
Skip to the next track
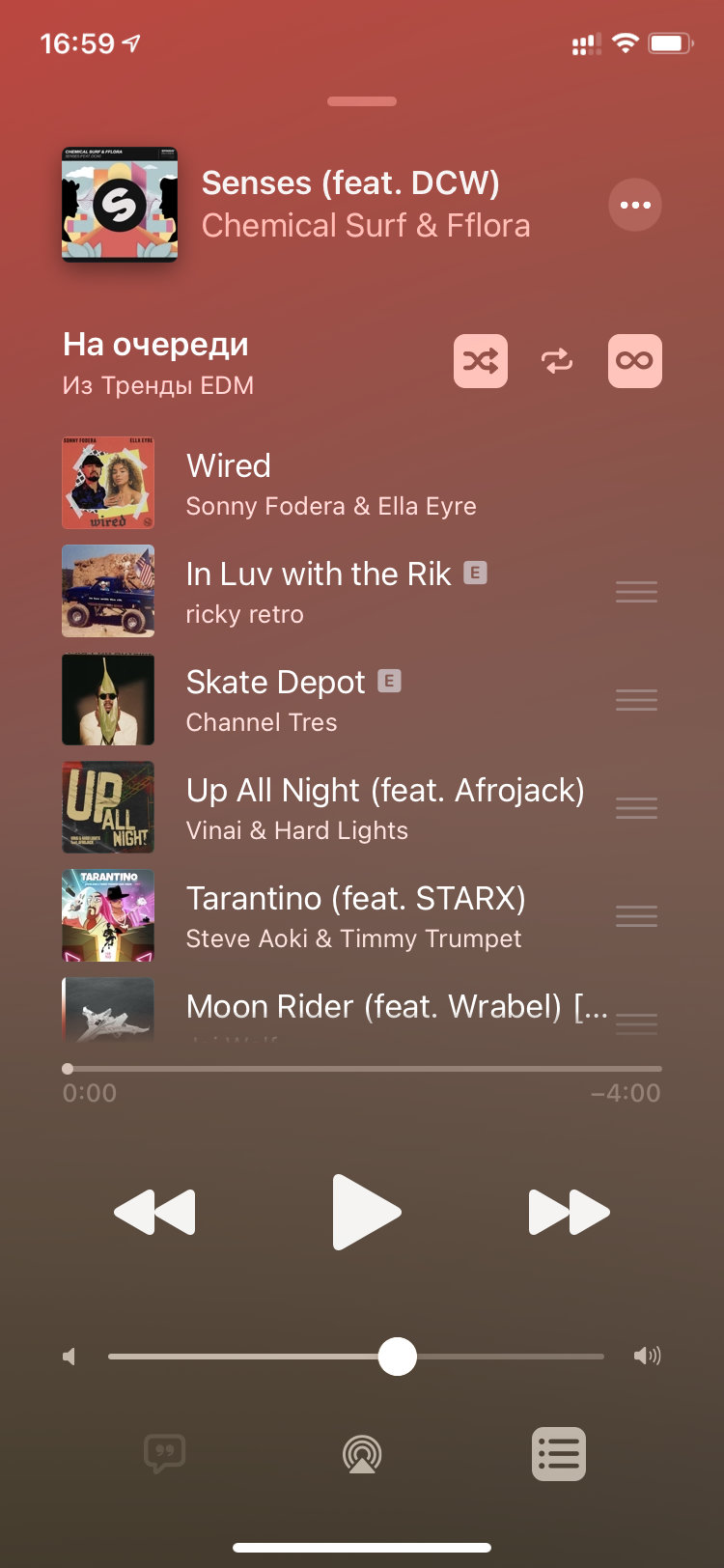pyautogui.click(x=569, y=1212)
